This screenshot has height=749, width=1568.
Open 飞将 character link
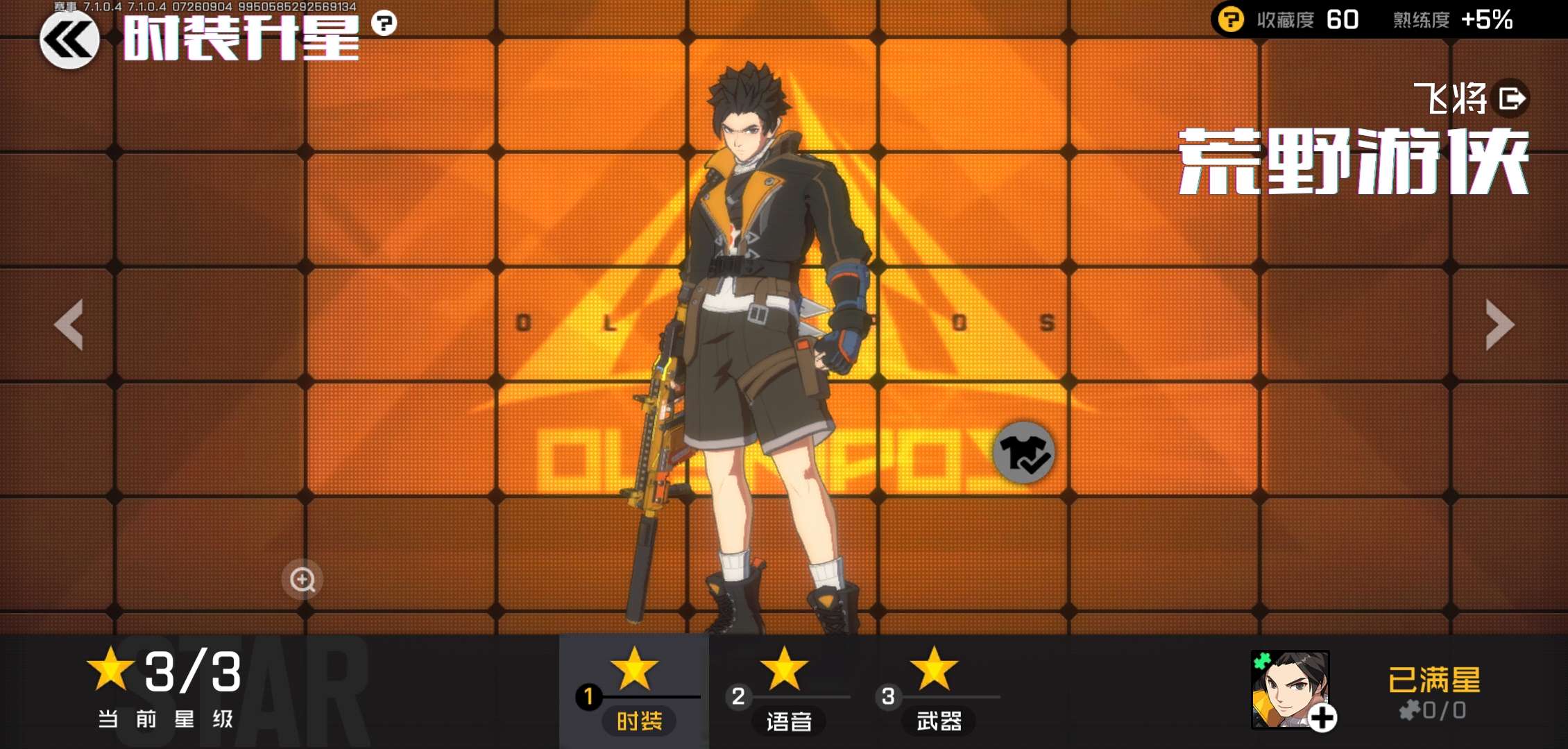pyautogui.click(x=1511, y=98)
